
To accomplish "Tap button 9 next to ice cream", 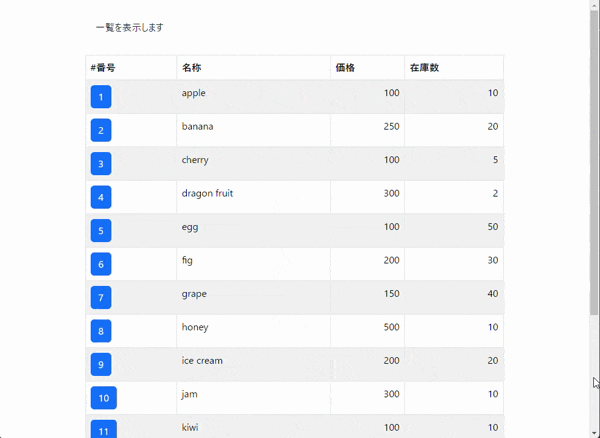I will pos(101,364).
